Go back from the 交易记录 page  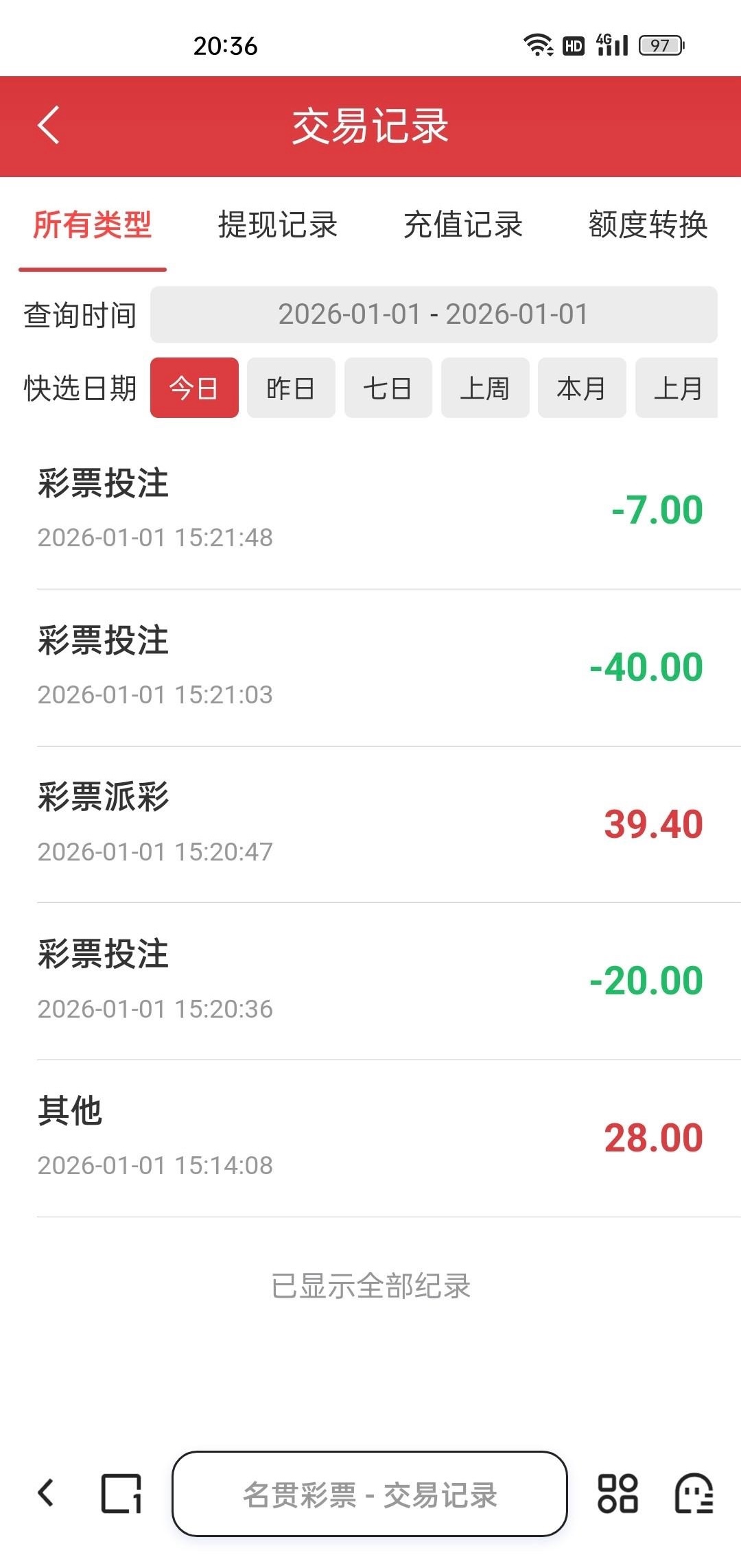click(49, 126)
